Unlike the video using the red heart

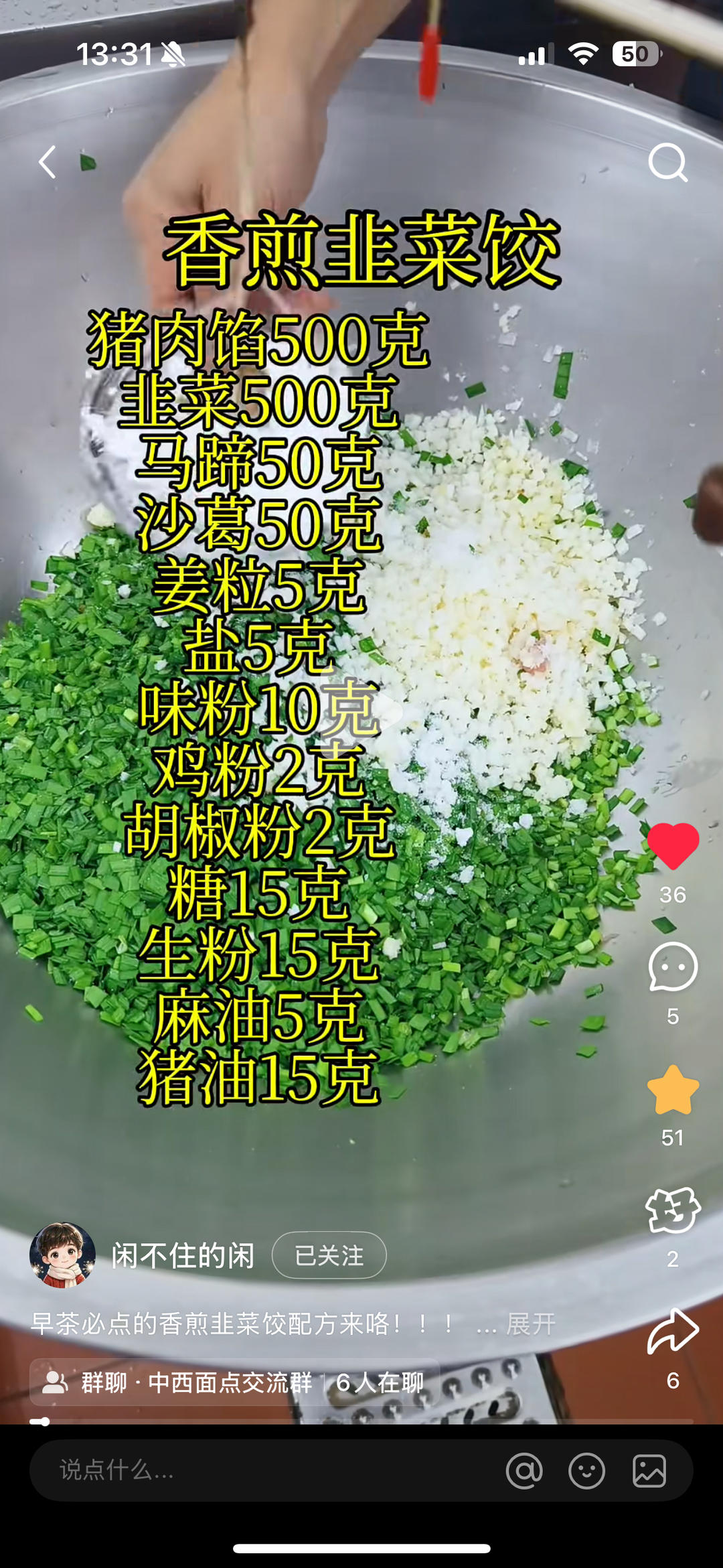click(x=673, y=845)
